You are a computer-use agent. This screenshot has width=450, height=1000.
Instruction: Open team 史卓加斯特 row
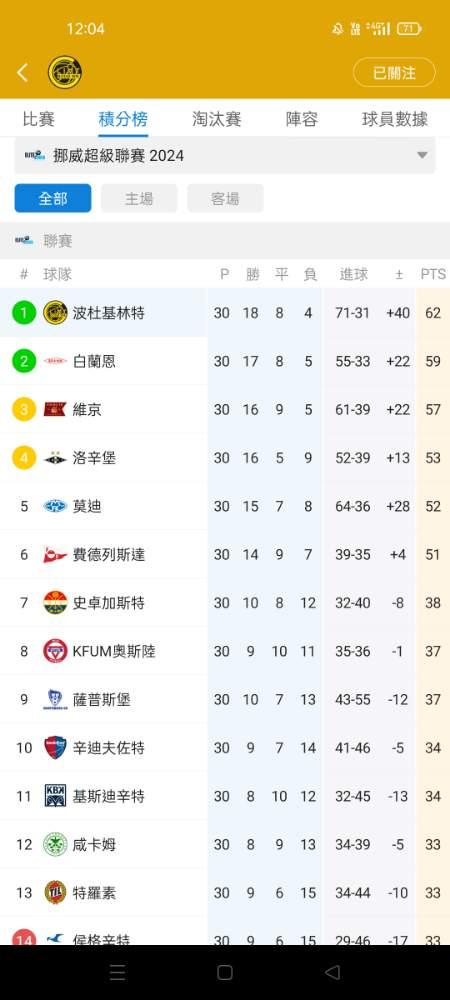225,603
